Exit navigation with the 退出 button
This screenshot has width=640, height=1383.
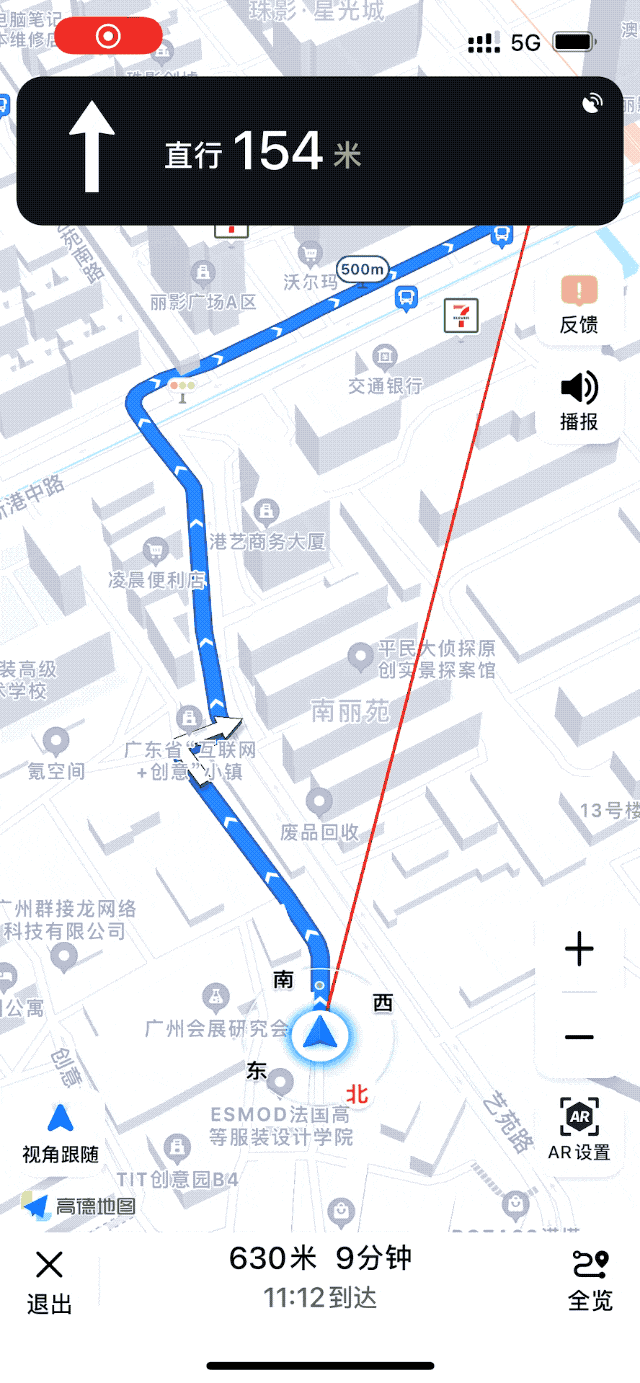(x=49, y=1280)
